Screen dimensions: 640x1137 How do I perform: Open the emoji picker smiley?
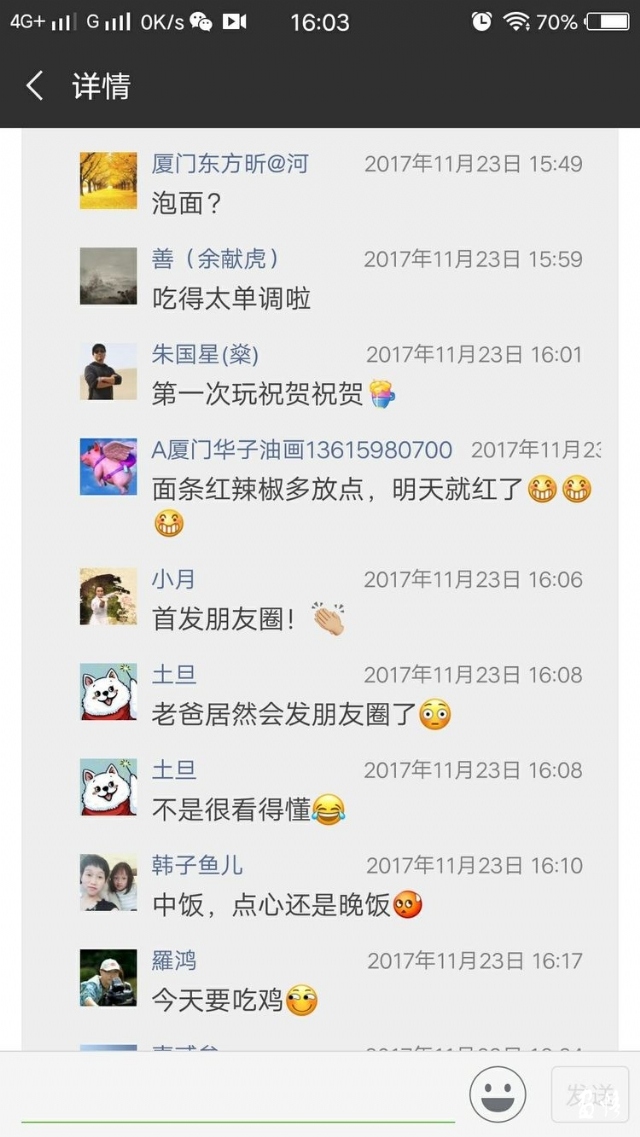pyautogui.click(x=497, y=1094)
